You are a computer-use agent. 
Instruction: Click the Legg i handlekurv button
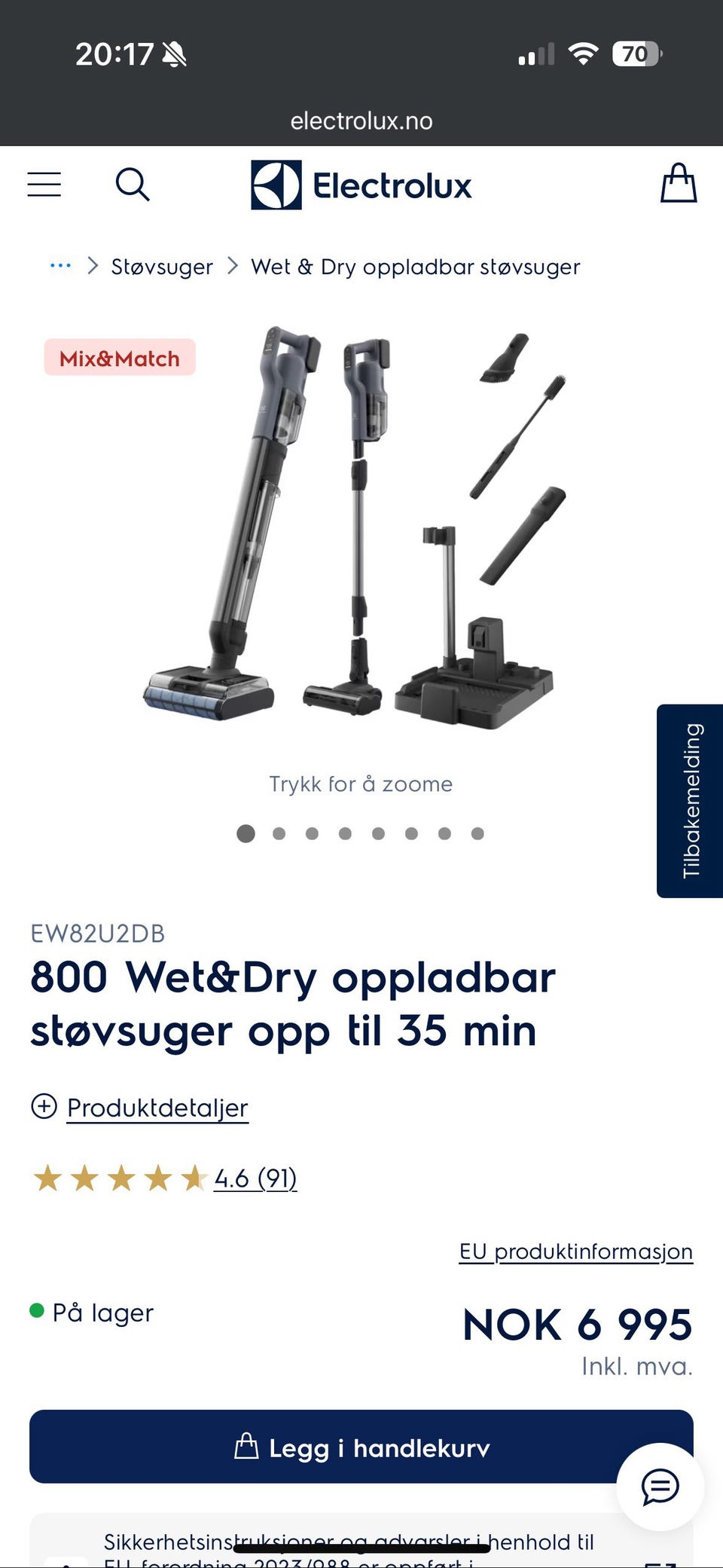pyautogui.click(x=360, y=1447)
